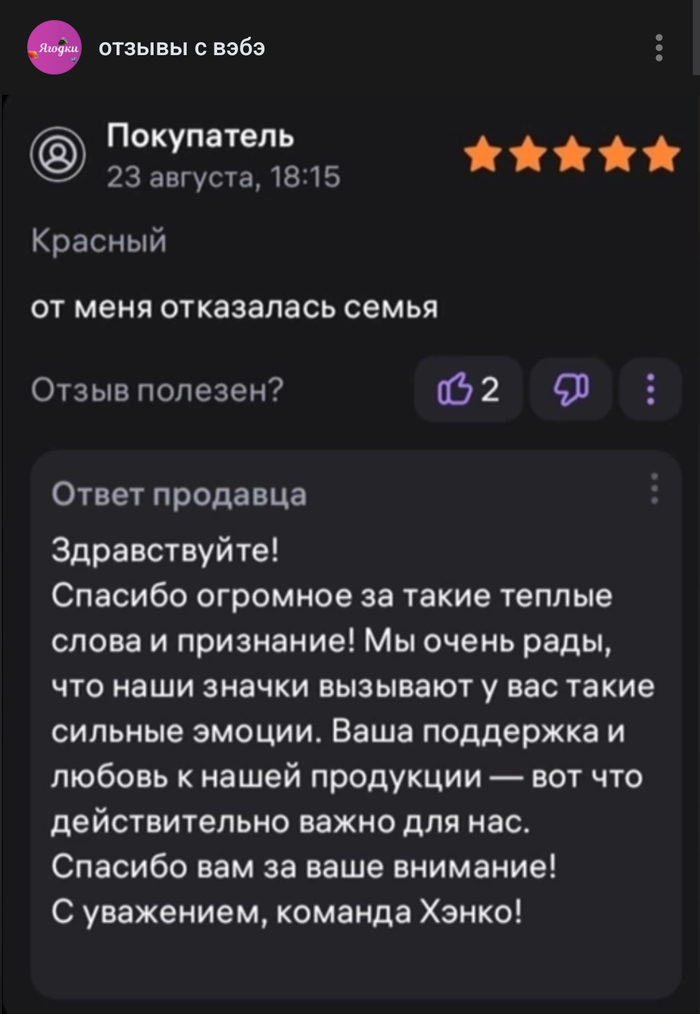
Task: Open the "отзывы с вэбэ" author page
Action: (181, 48)
